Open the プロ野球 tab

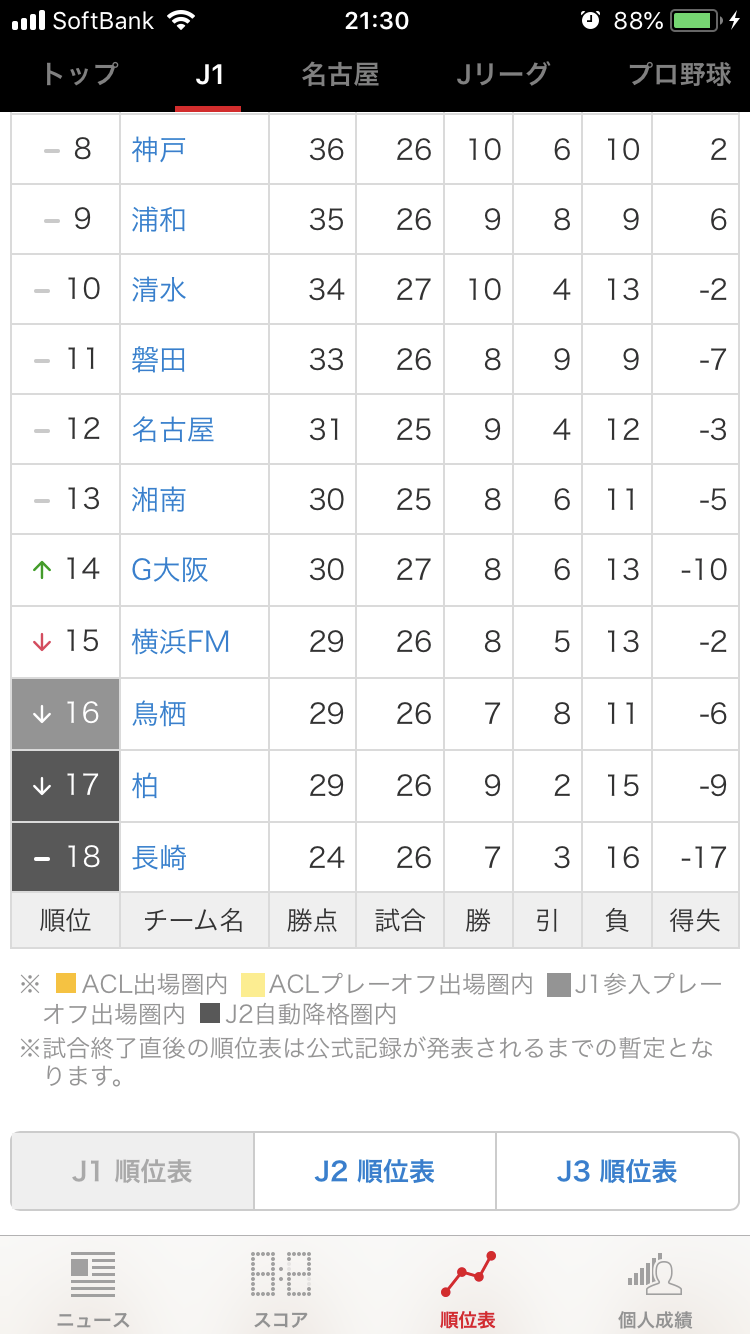pyautogui.click(x=680, y=75)
